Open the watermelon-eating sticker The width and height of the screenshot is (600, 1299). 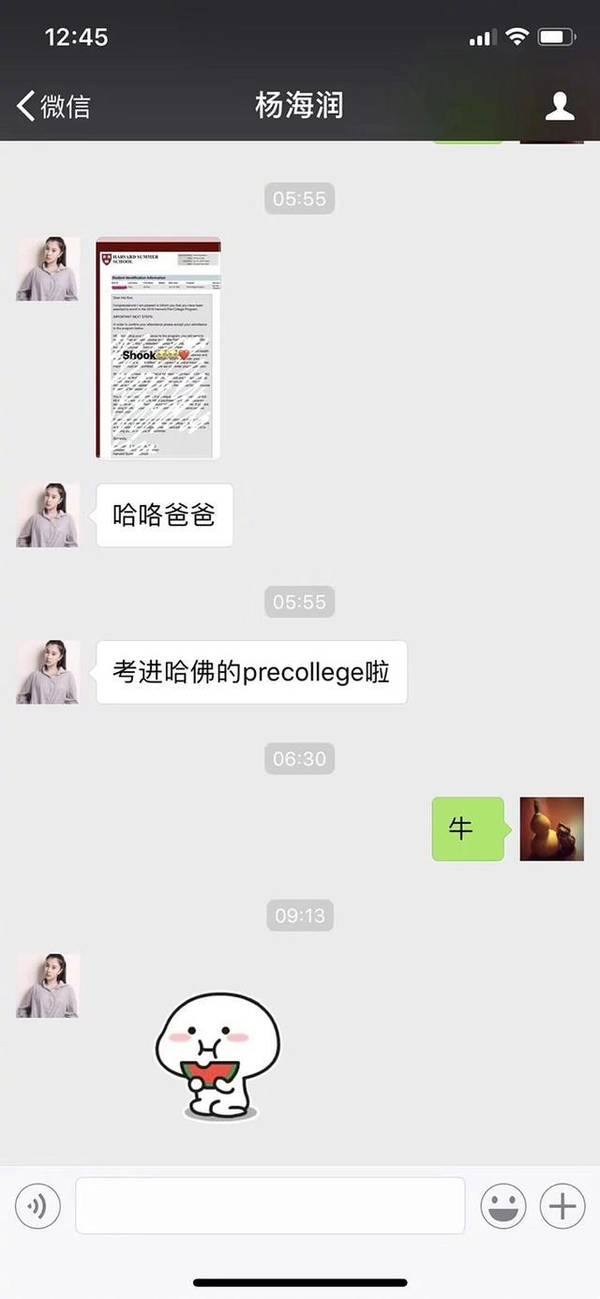[217, 1055]
